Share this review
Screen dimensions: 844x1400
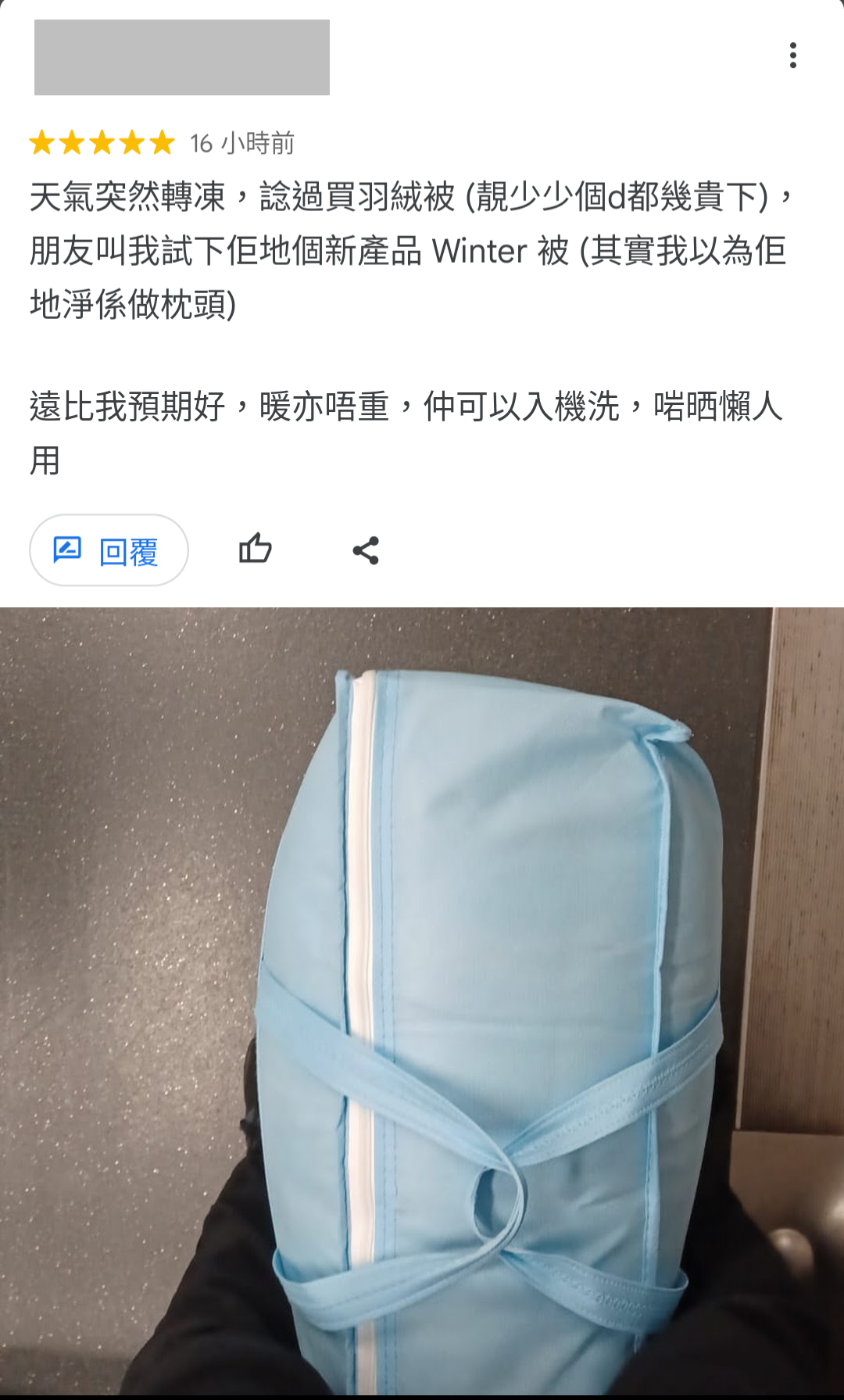(x=366, y=550)
